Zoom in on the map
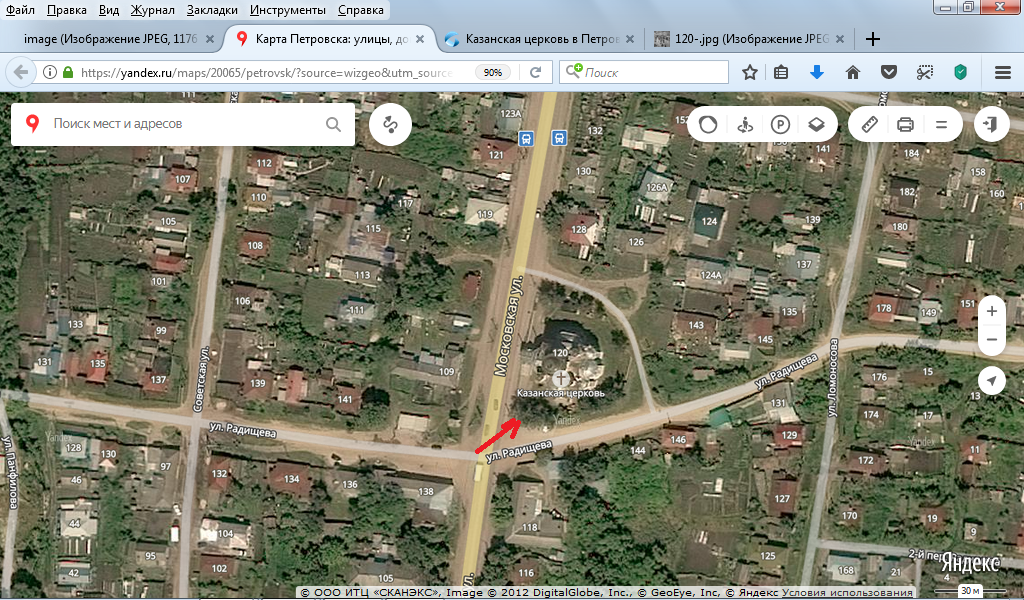Image resolution: width=1024 pixels, height=600 pixels. [991, 311]
